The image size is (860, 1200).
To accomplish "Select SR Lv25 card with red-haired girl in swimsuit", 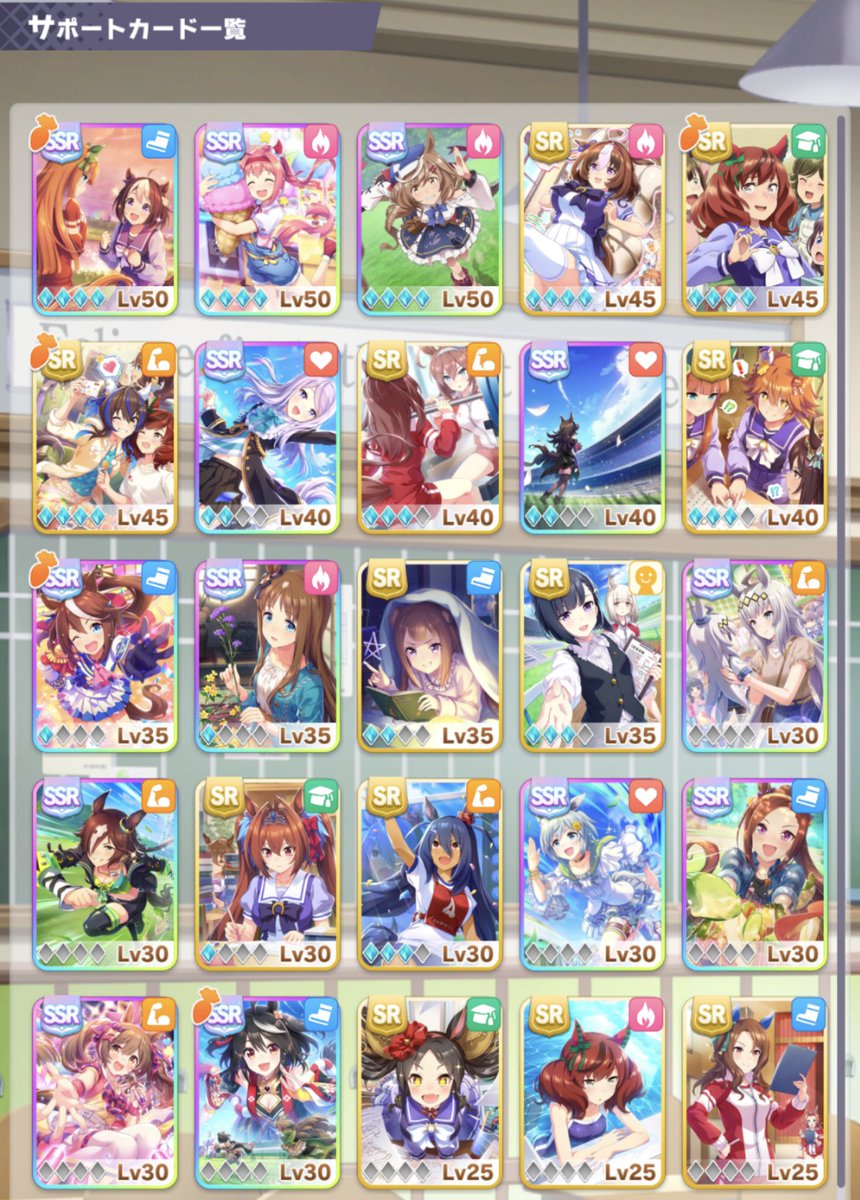I will click(593, 1090).
